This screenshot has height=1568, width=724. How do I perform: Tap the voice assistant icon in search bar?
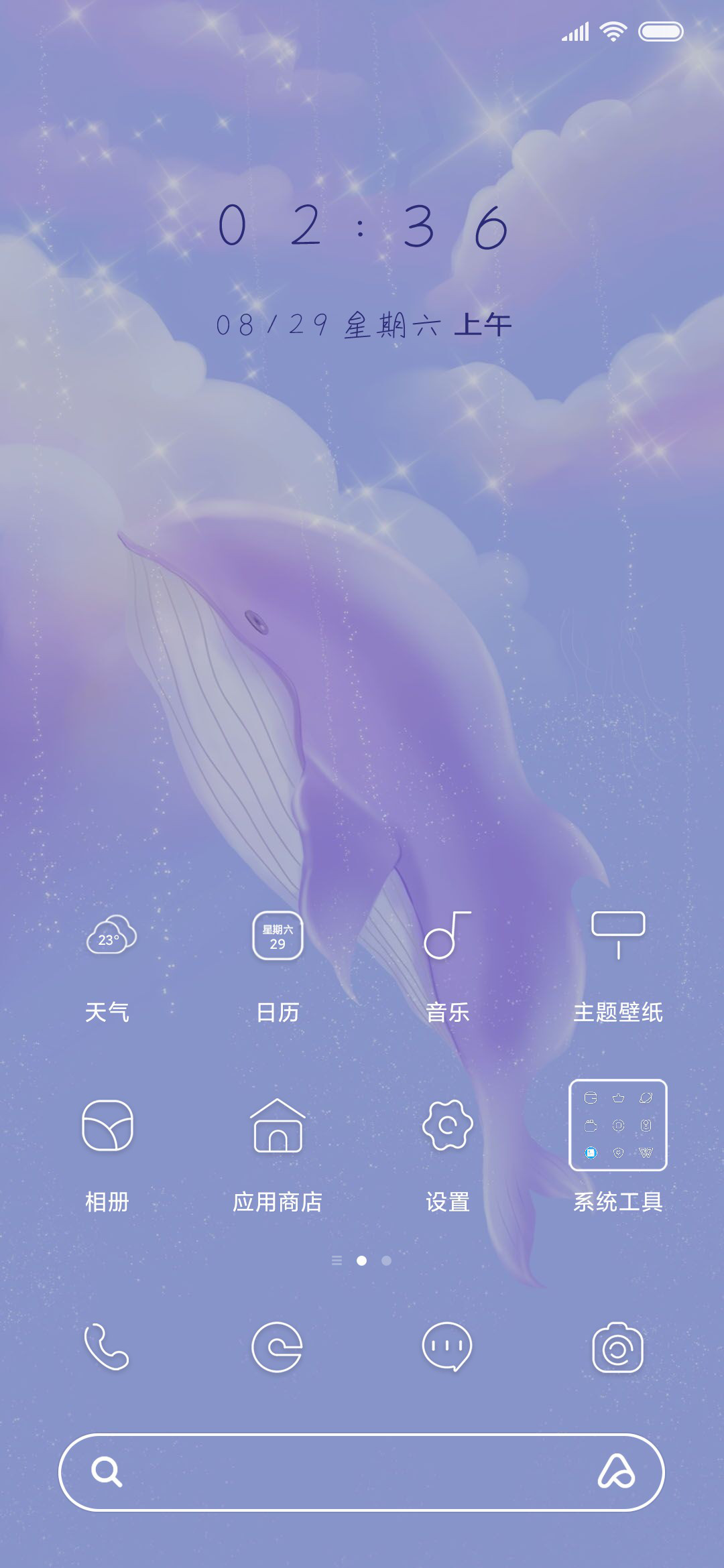616,1472
